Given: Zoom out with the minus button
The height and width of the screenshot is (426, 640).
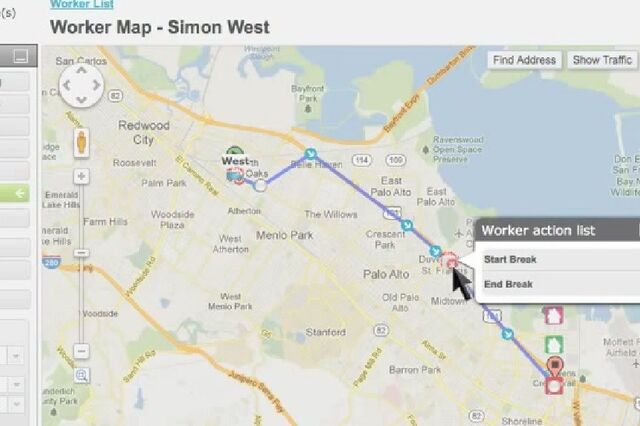Looking at the screenshot, I should 81,351.
